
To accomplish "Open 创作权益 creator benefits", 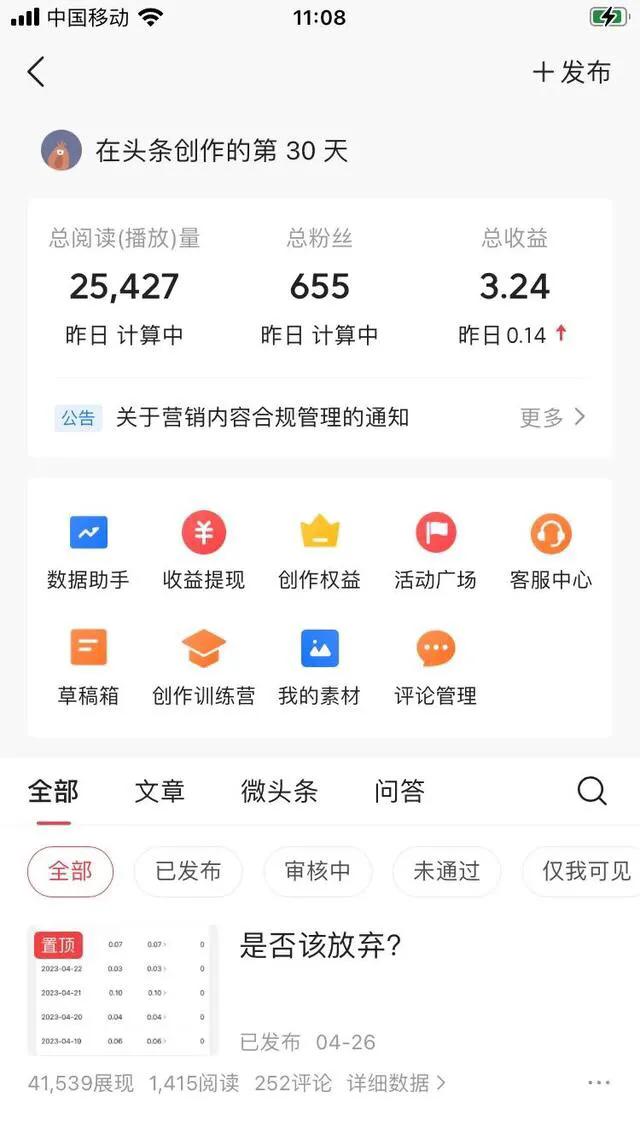I will [x=320, y=552].
